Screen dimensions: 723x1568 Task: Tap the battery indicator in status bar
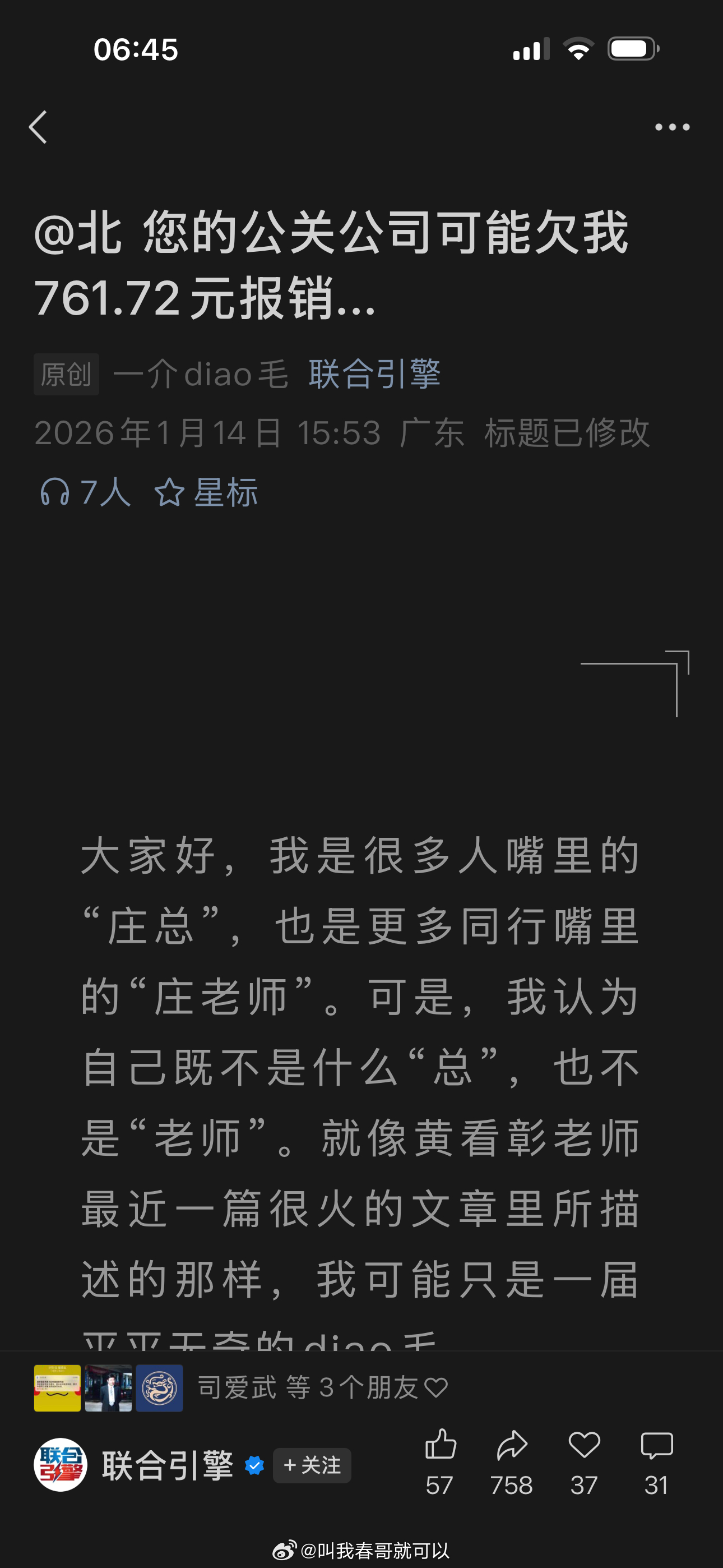point(631,49)
